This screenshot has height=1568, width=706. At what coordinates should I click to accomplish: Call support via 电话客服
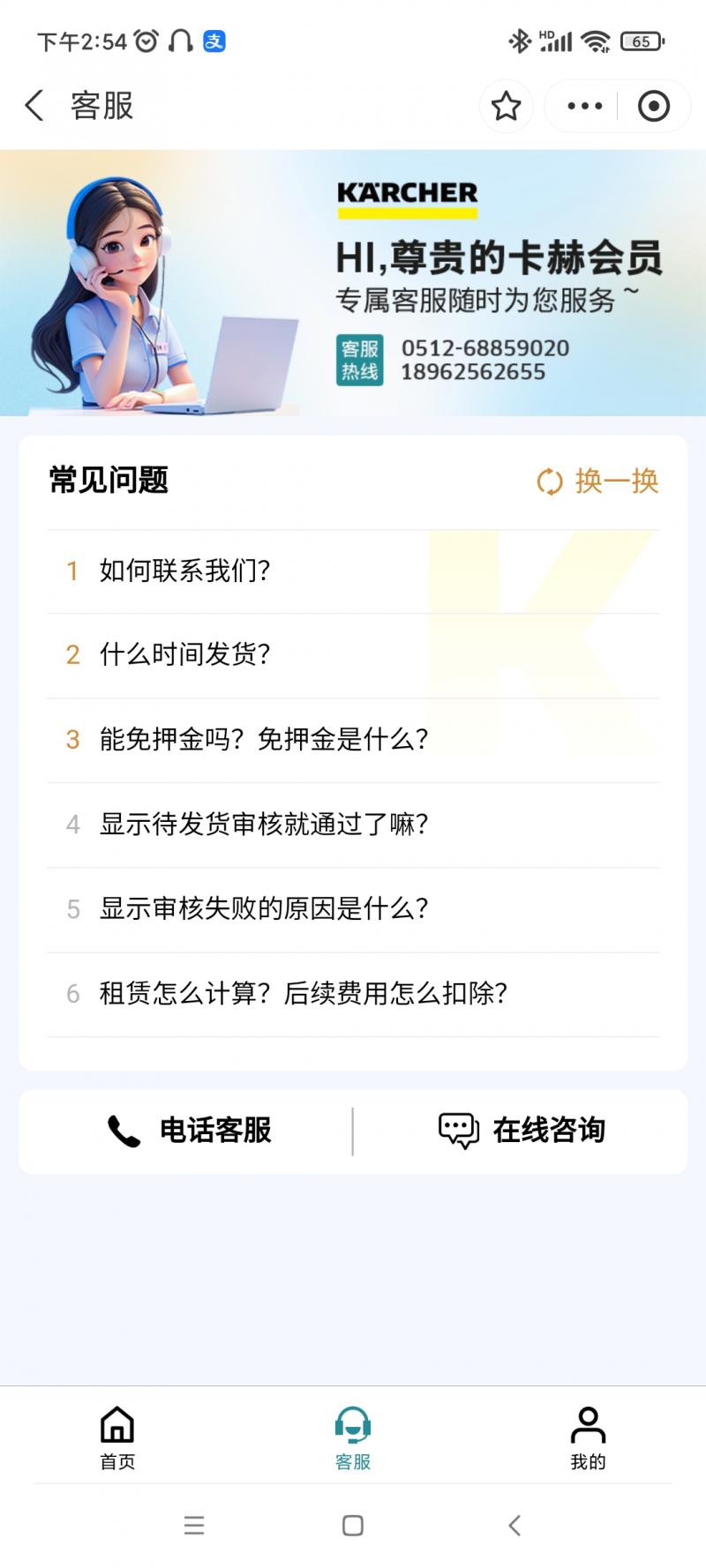click(x=189, y=1131)
